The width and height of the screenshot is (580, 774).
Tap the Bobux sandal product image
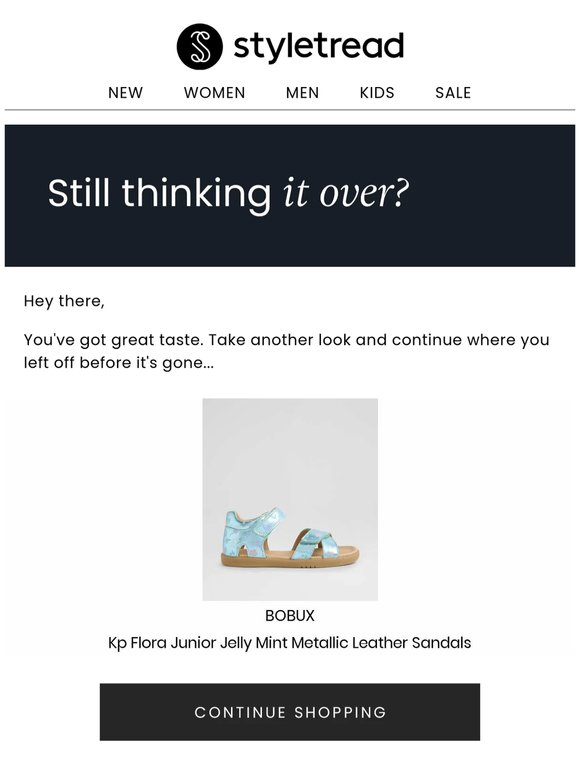pos(290,499)
